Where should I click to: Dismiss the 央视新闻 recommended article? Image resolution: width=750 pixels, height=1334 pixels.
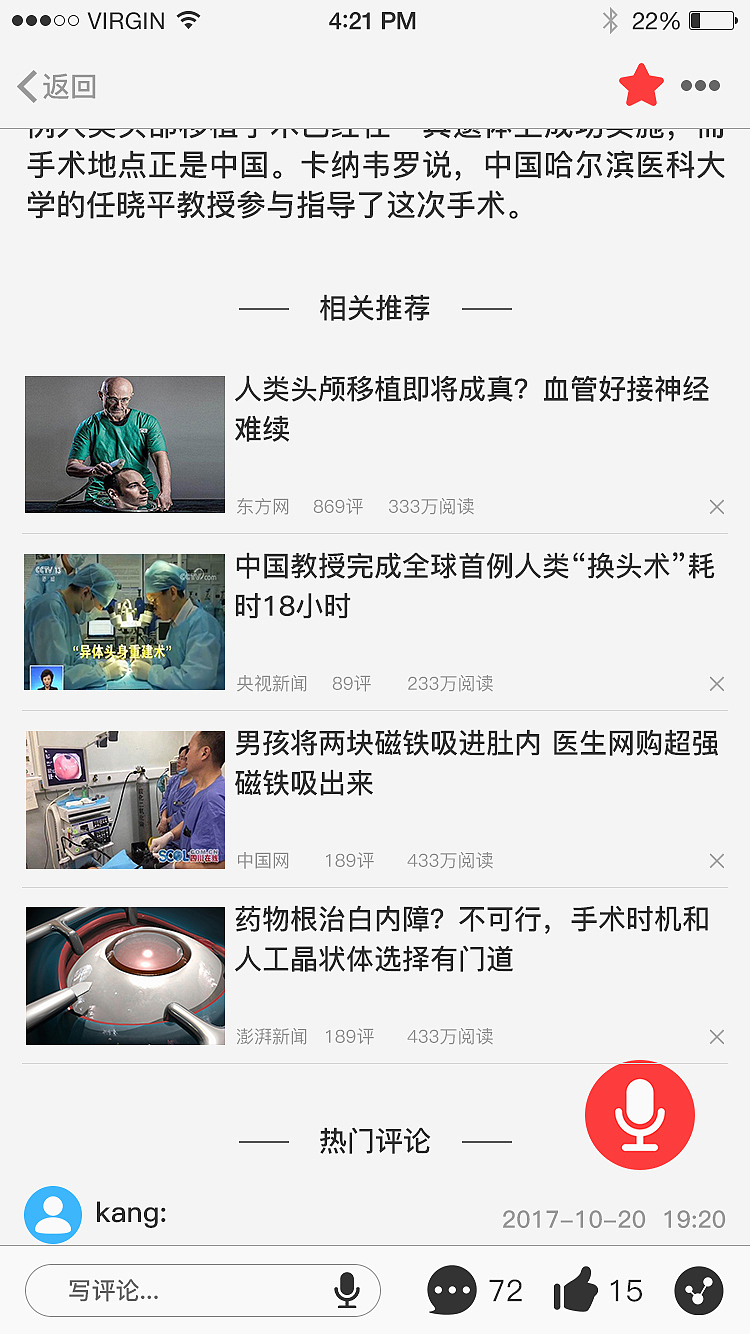point(716,684)
